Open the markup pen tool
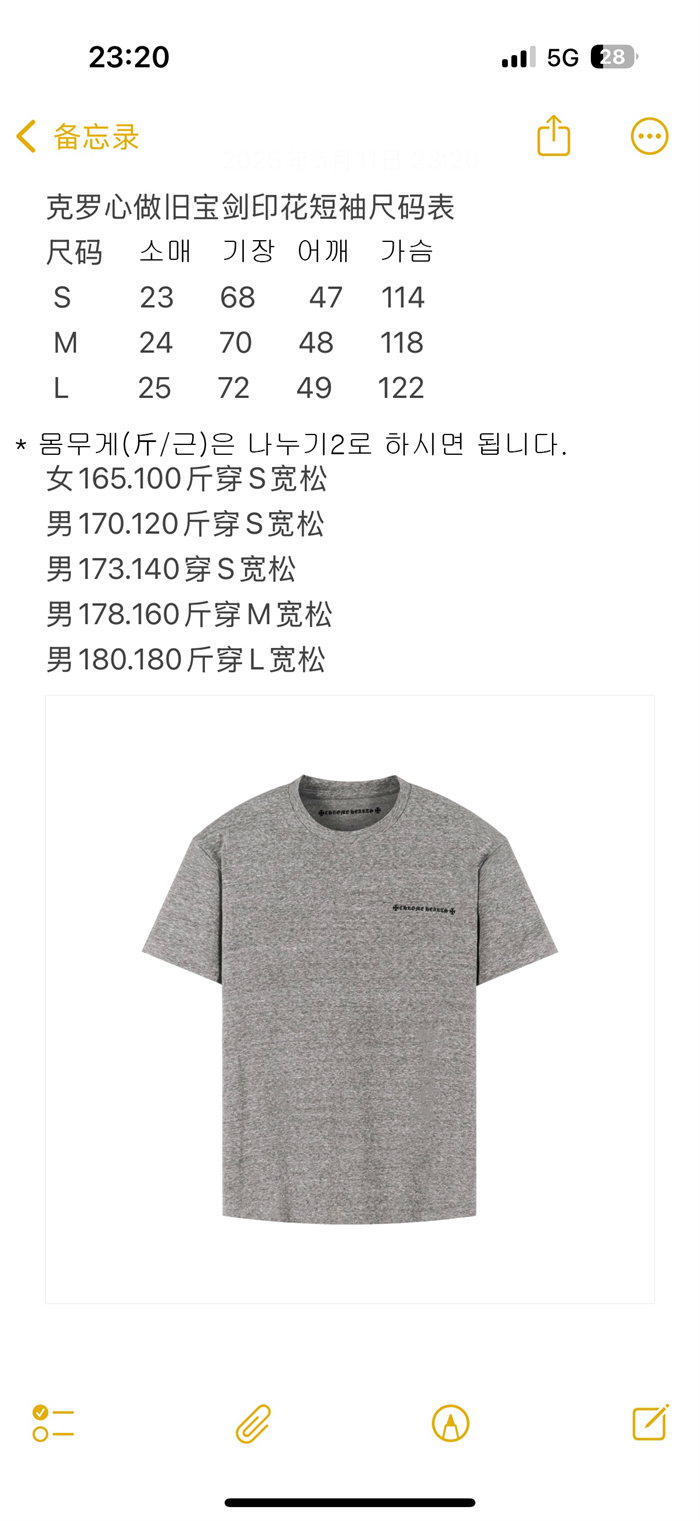This screenshot has width=700, height=1521. [450, 1423]
